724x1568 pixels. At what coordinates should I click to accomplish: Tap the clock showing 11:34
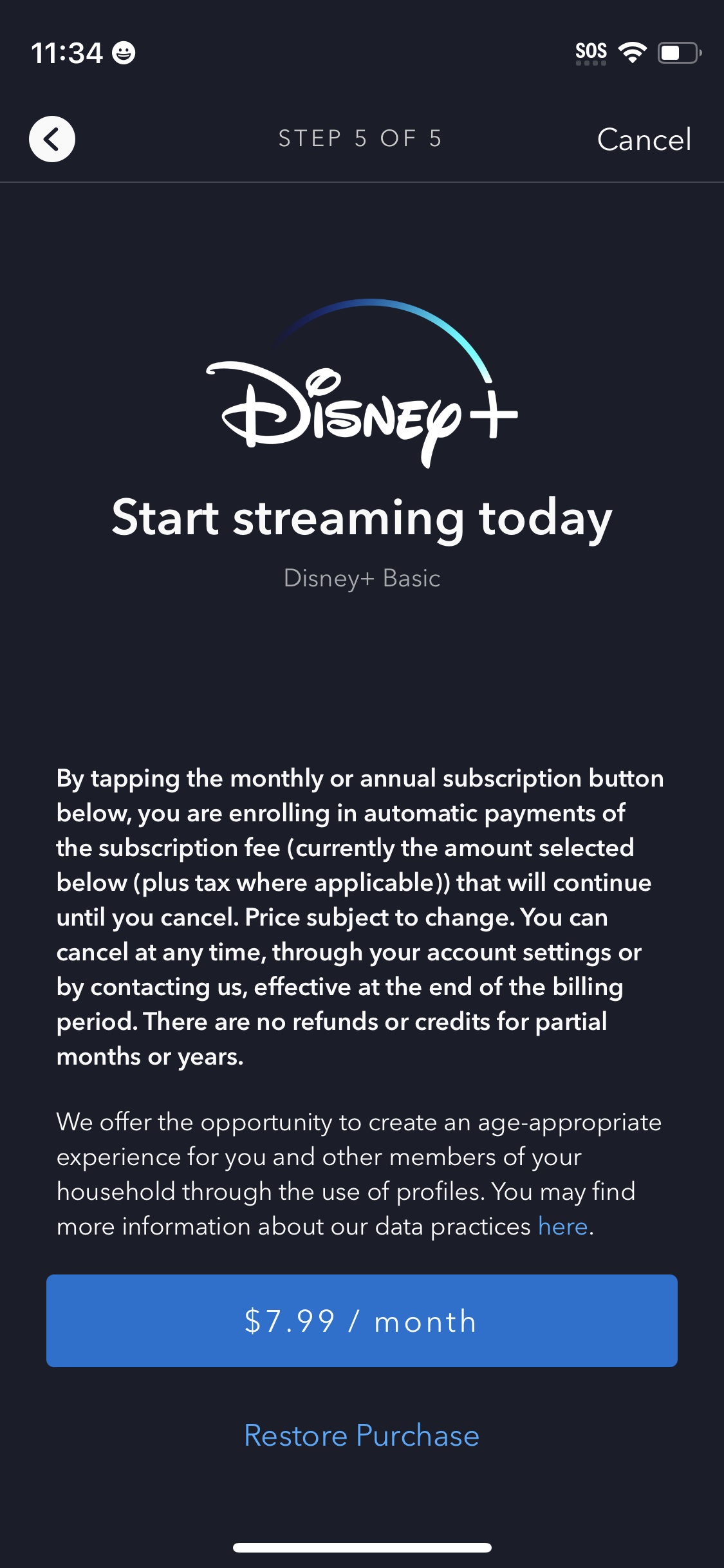[66, 51]
